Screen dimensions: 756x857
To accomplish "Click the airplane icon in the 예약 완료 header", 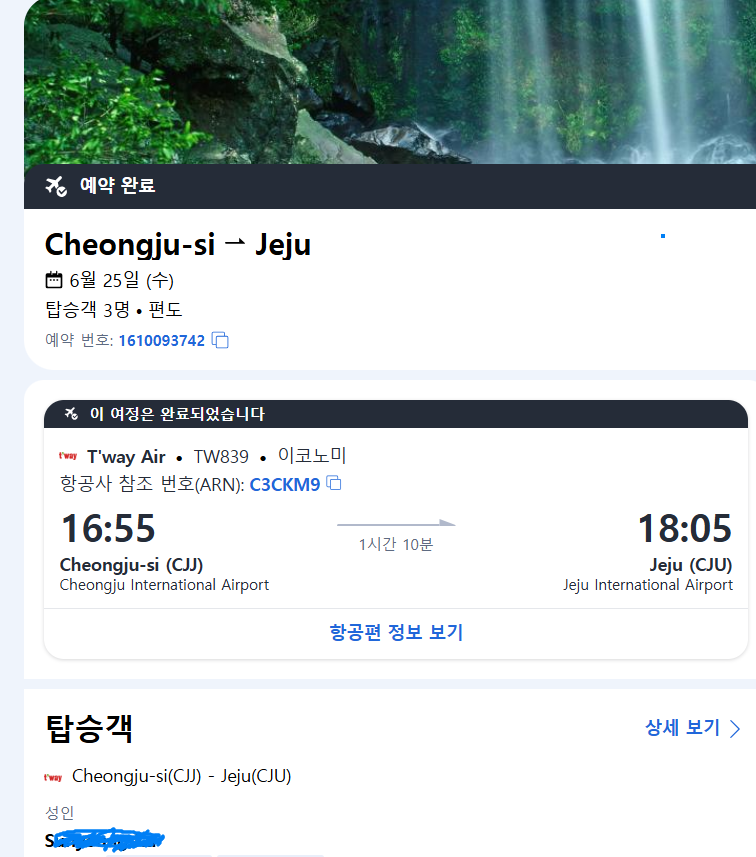I will point(58,185).
